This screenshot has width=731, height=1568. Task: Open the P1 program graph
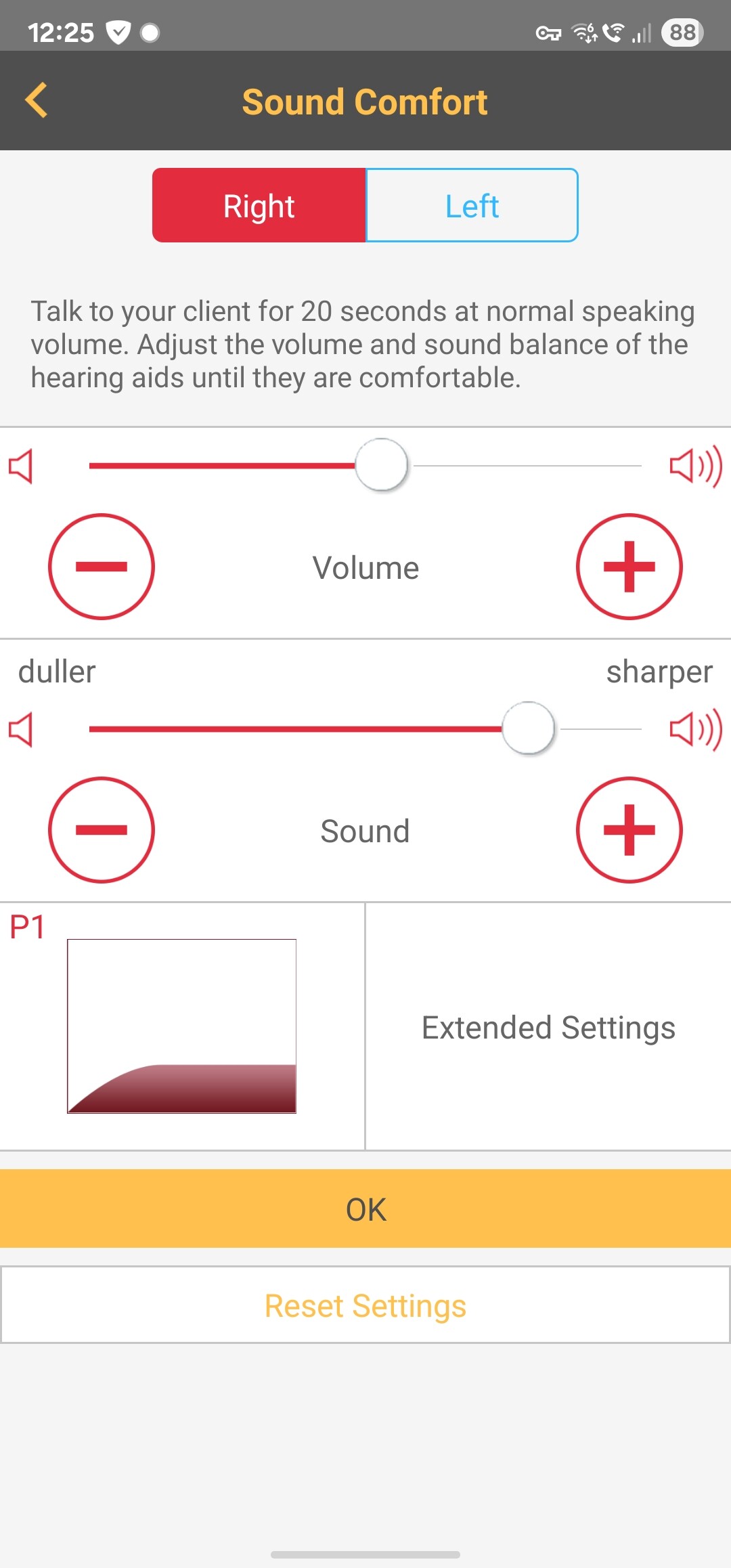tap(181, 1026)
